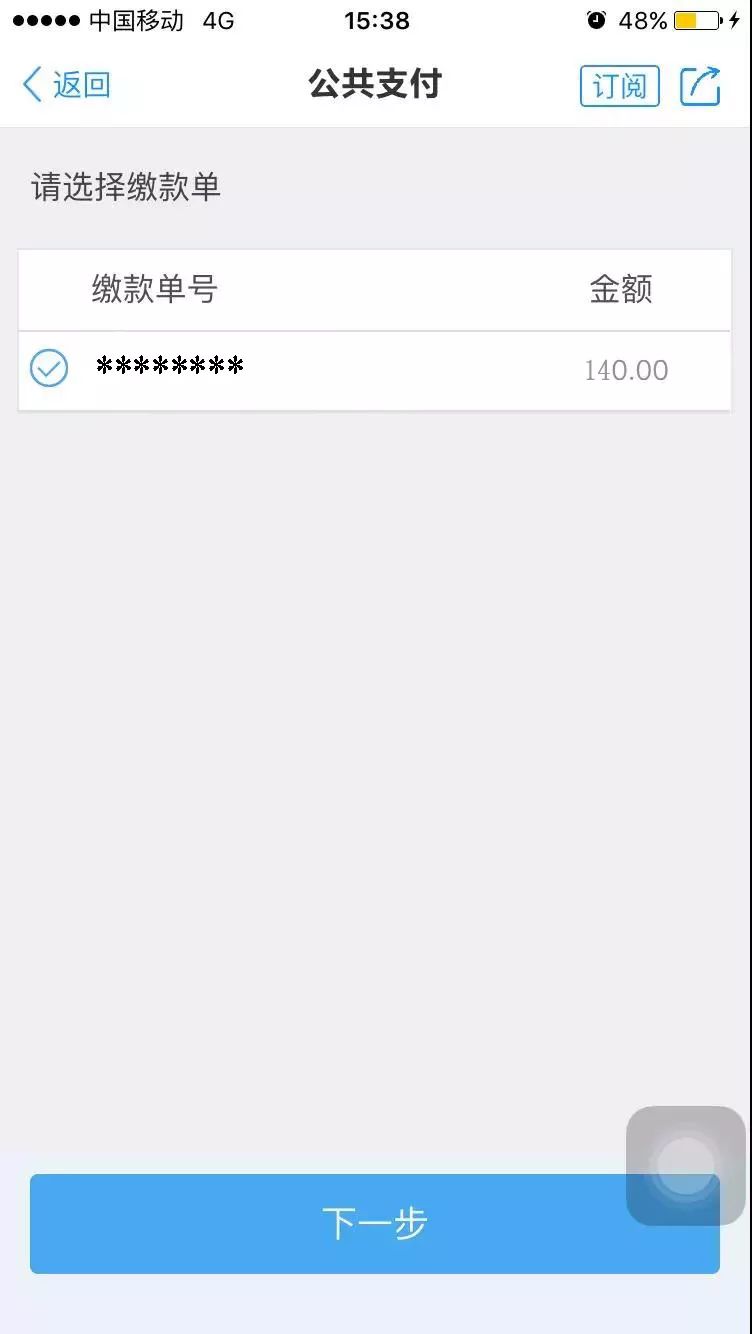Image resolution: width=752 pixels, height=1334 pixels.
Task: Tap the 订阅 subscribe button
Action: pyautogui.click(x=620, y=86)
